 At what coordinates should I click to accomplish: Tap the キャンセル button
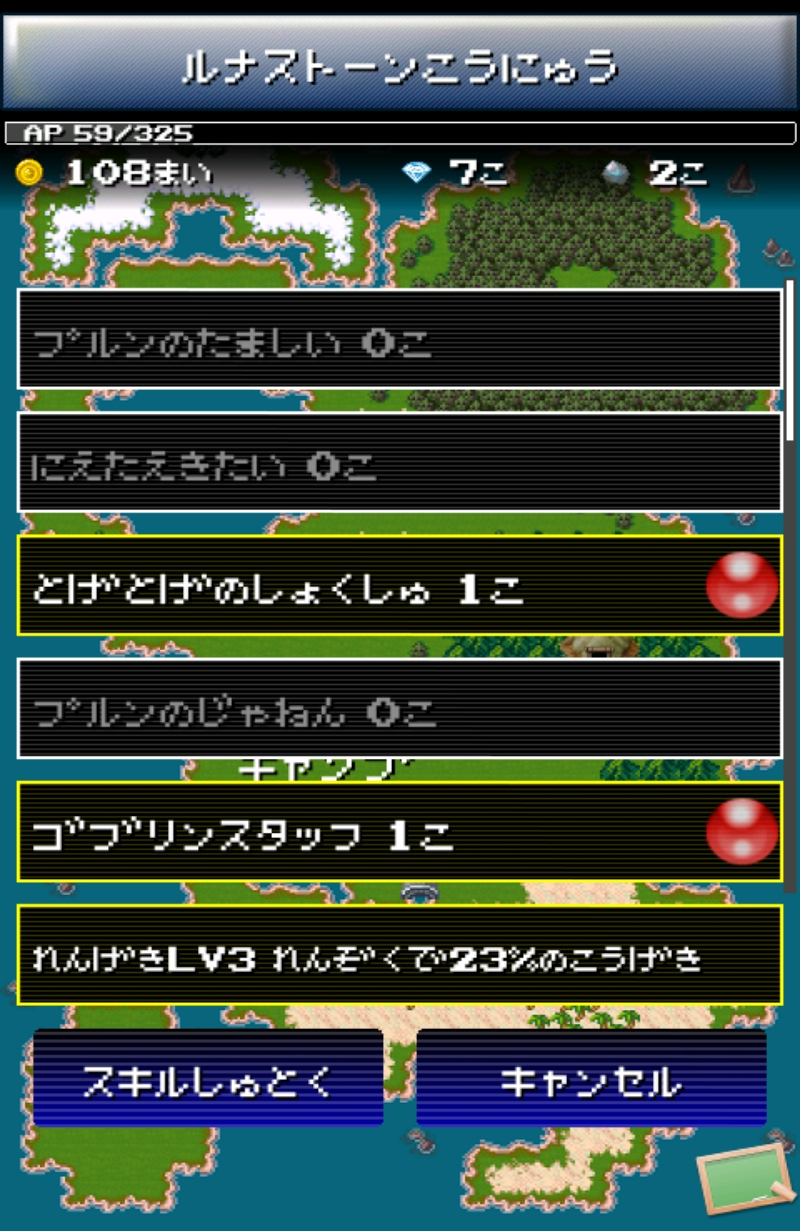click(x=591, y=1079)
